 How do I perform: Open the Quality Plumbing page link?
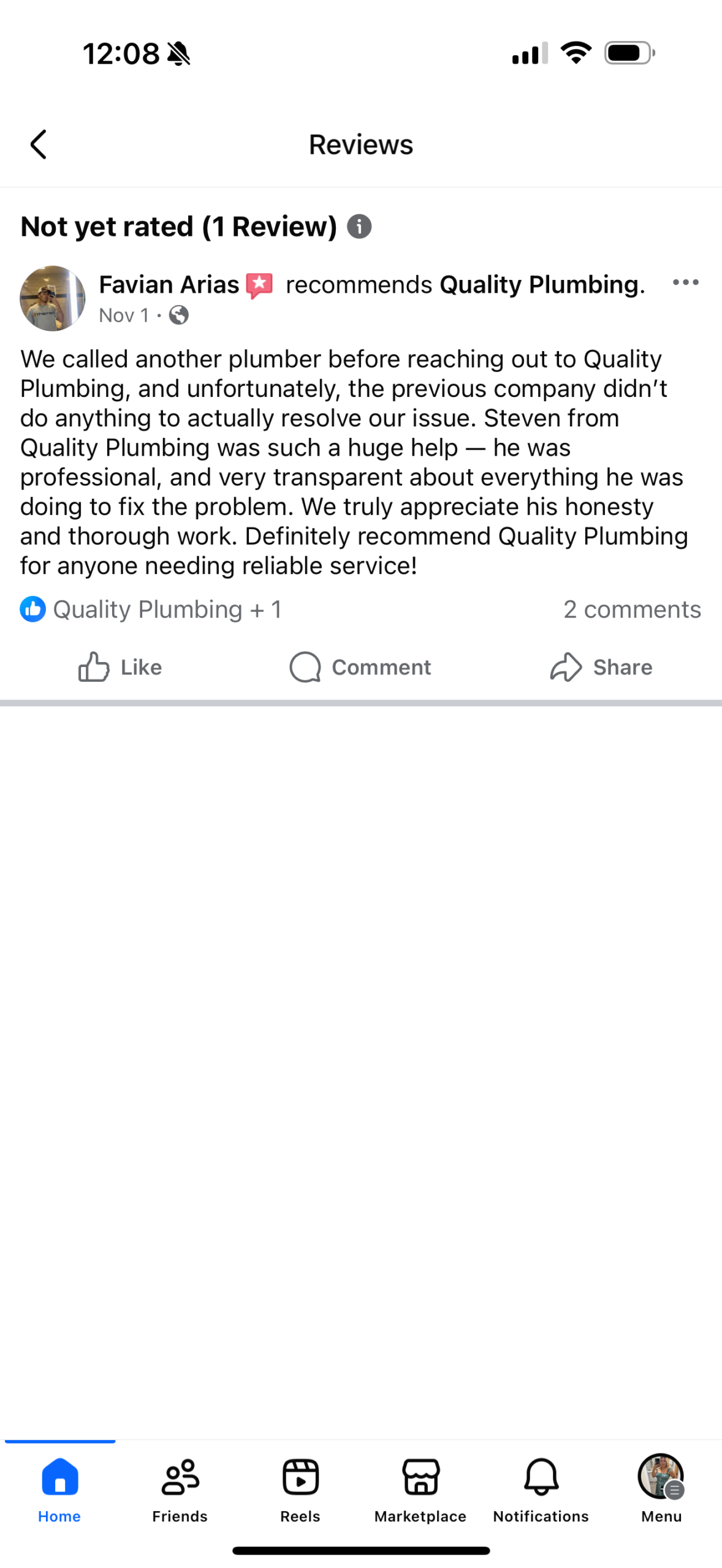click(x=542, y=285)
